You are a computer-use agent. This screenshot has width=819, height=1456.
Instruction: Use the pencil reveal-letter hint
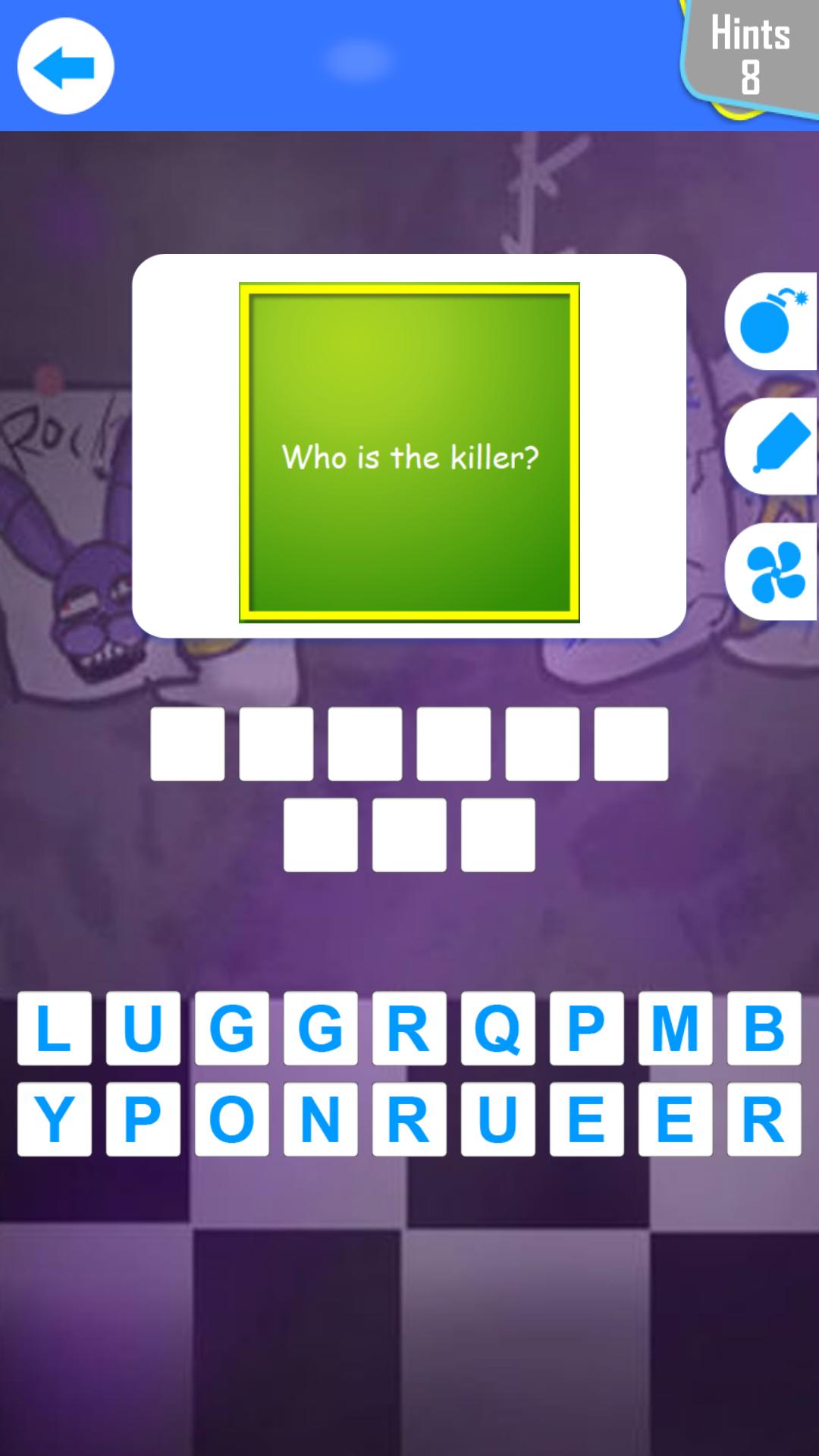(x=773, y=446)
